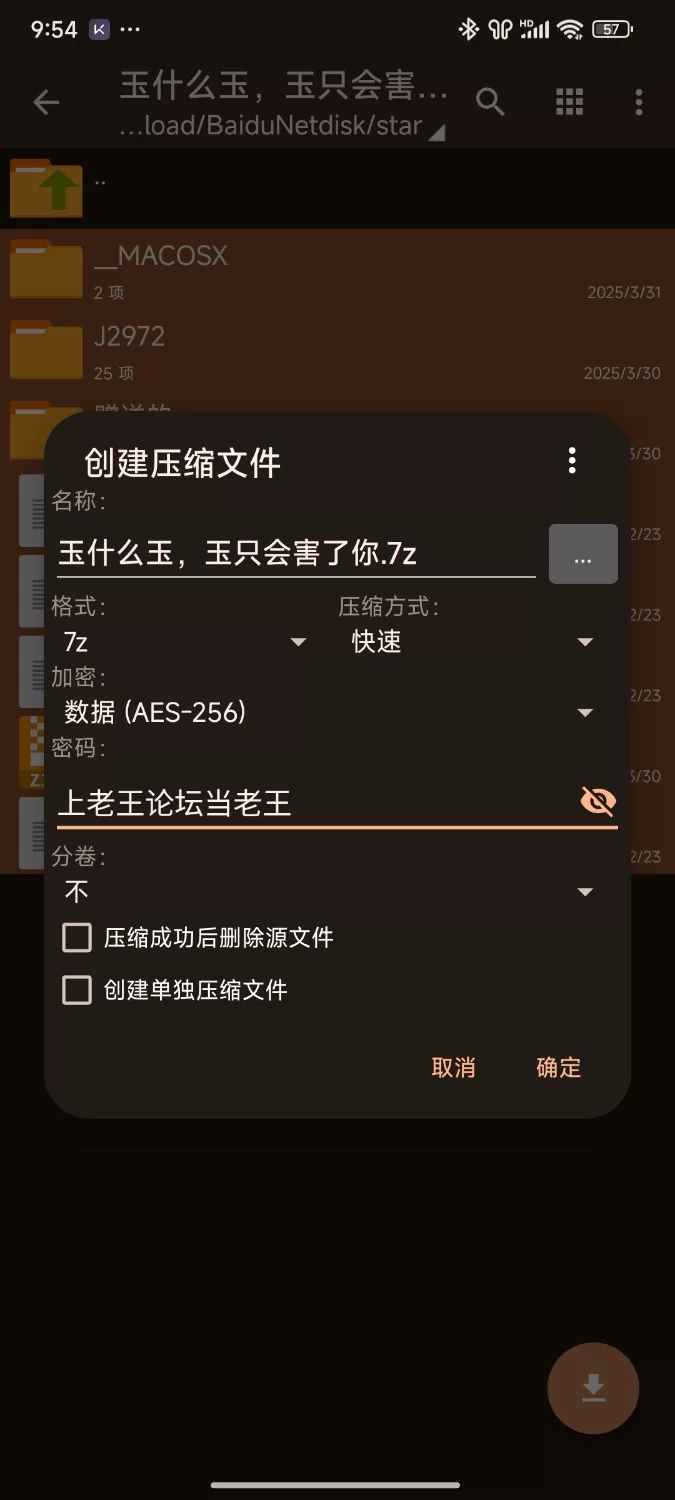
Task: Confirm compression with 确定
Action: point(558,1067)
